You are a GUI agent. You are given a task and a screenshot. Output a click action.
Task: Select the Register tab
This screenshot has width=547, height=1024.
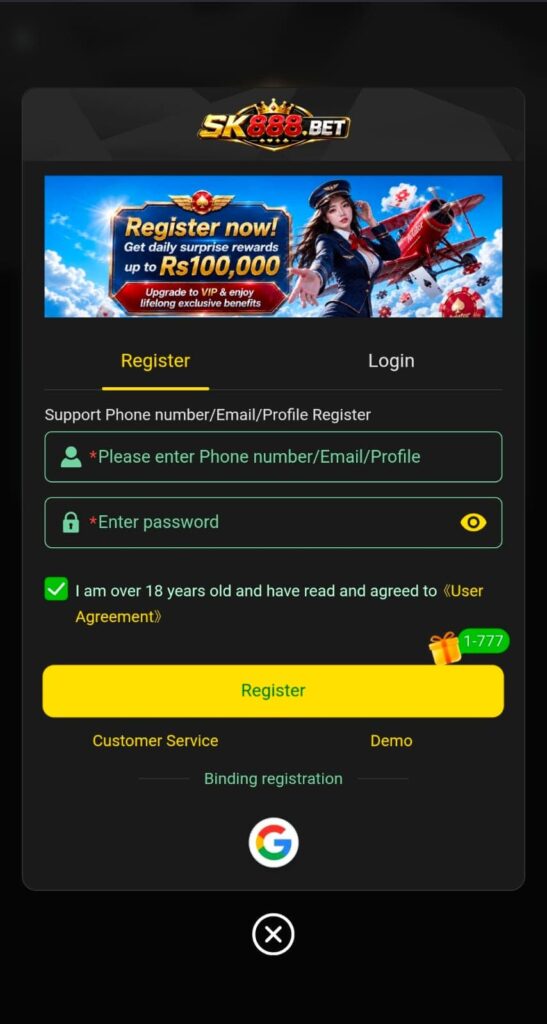tap(155, 361)
